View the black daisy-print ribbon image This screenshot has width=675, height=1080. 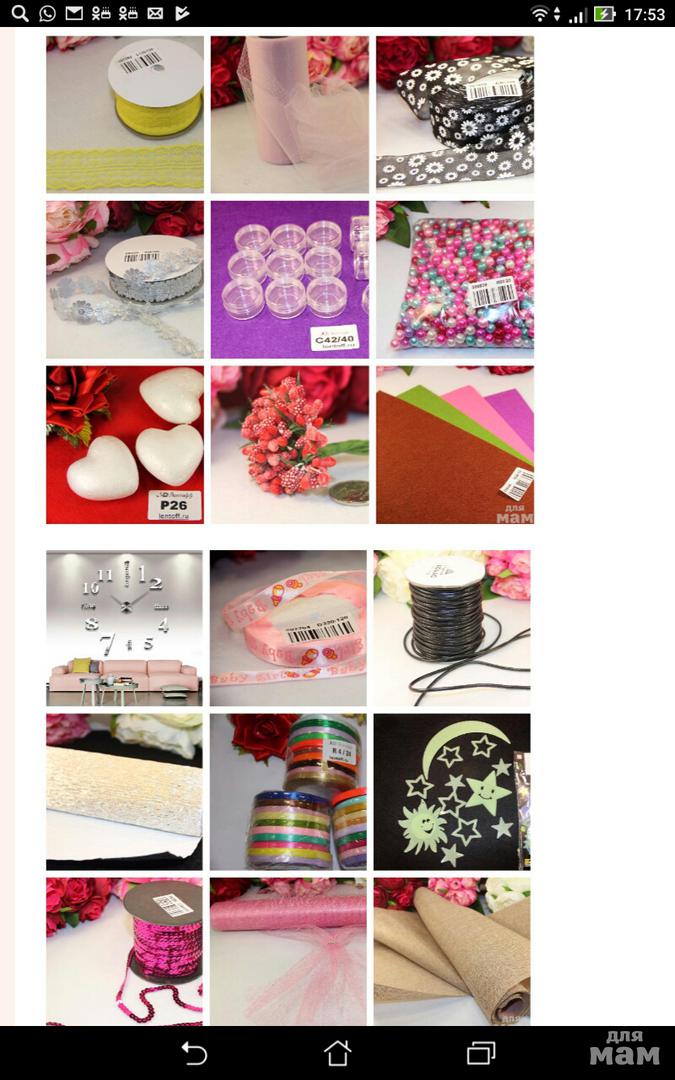[x=454, y=114]
